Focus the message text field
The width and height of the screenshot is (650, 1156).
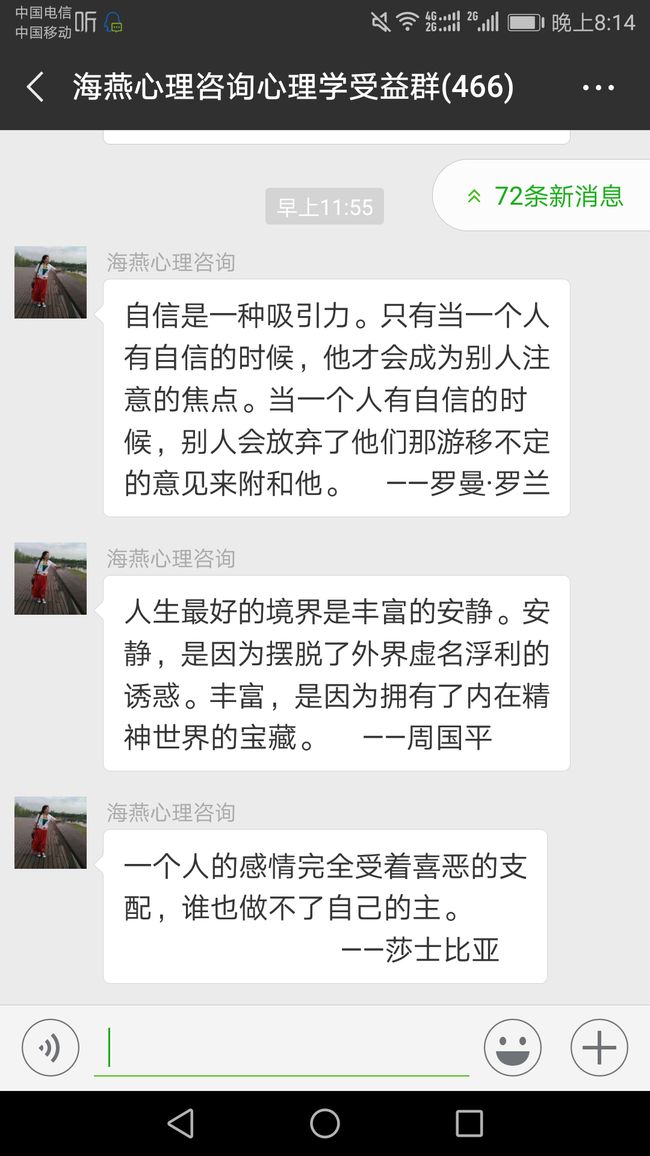point(282,1048)
